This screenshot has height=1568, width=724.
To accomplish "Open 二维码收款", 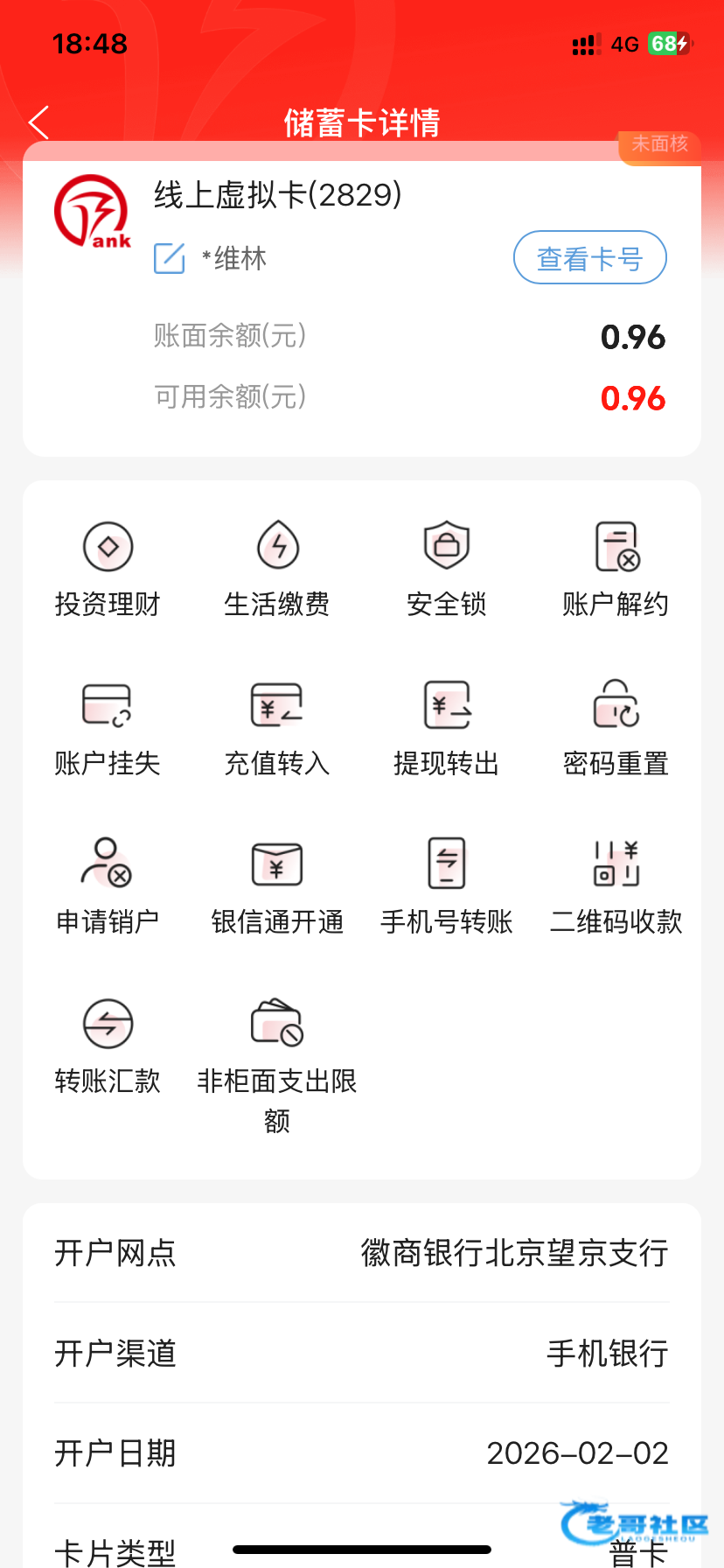I will (x=616, y=885).
